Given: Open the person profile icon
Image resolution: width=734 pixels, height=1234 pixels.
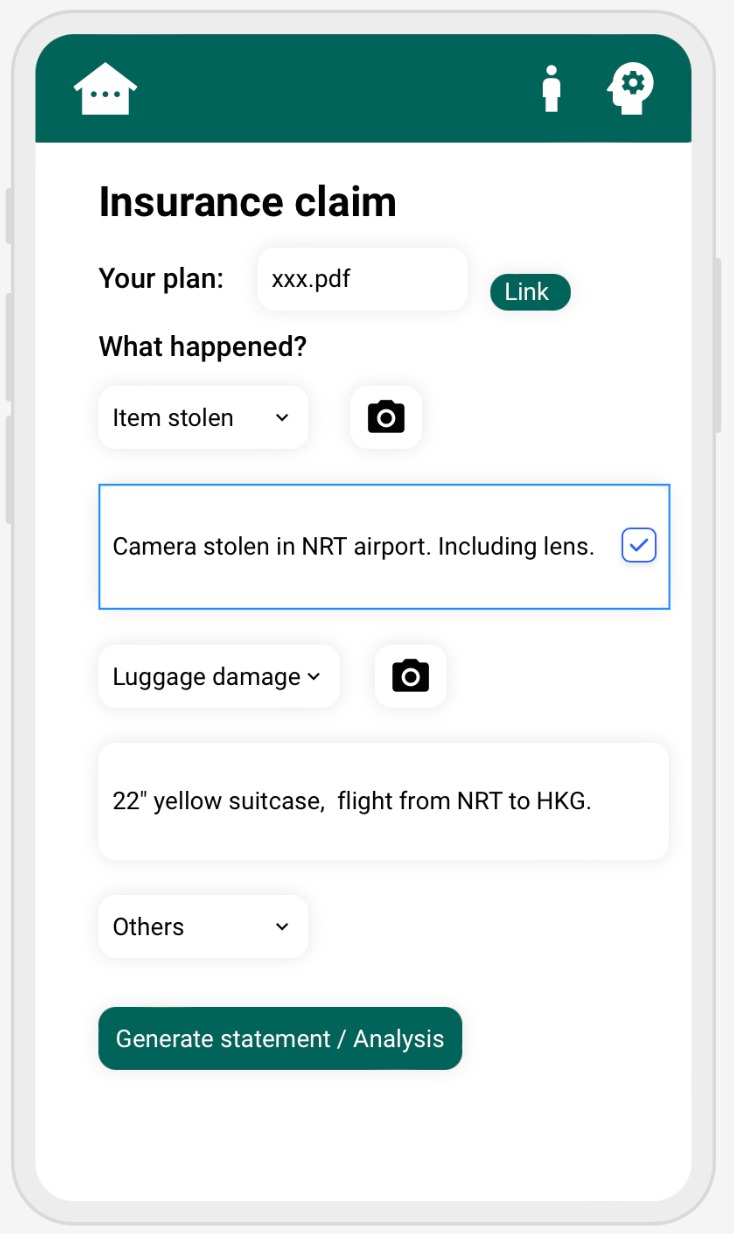Looking at the screenshot, I should [551, 89].
